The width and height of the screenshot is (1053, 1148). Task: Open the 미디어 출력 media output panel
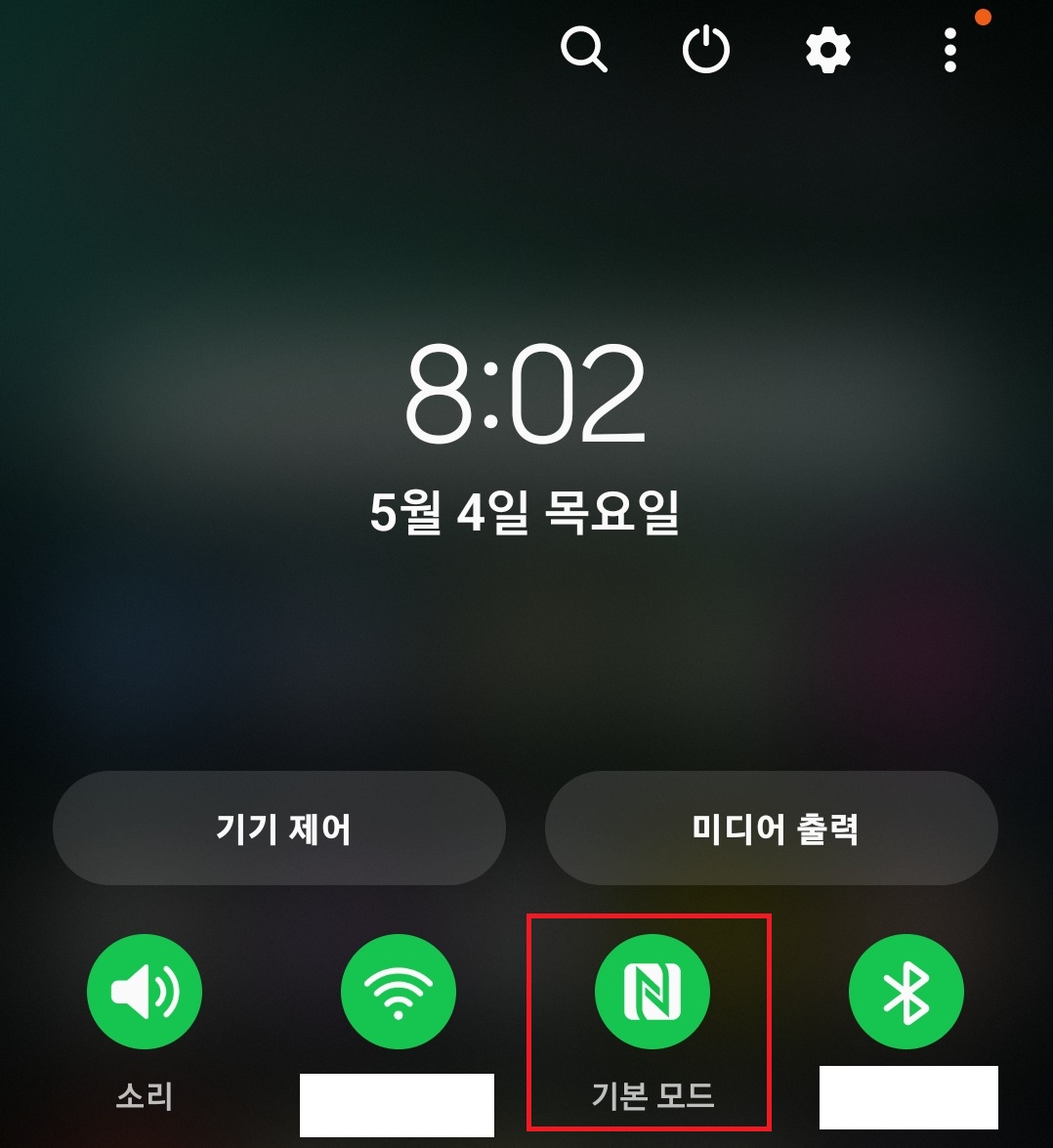pos(772,828)
